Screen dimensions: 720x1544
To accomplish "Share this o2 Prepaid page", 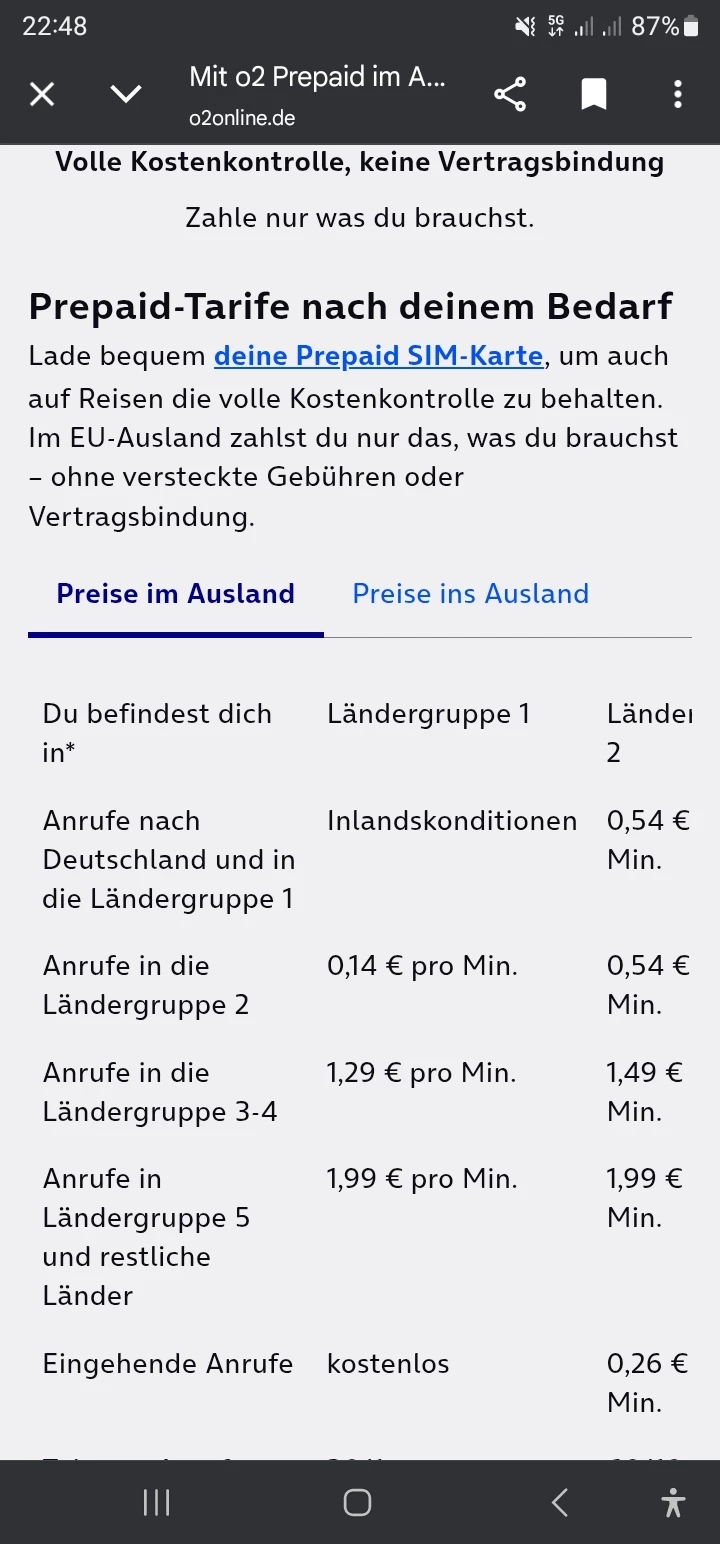I will coord(510,95).
